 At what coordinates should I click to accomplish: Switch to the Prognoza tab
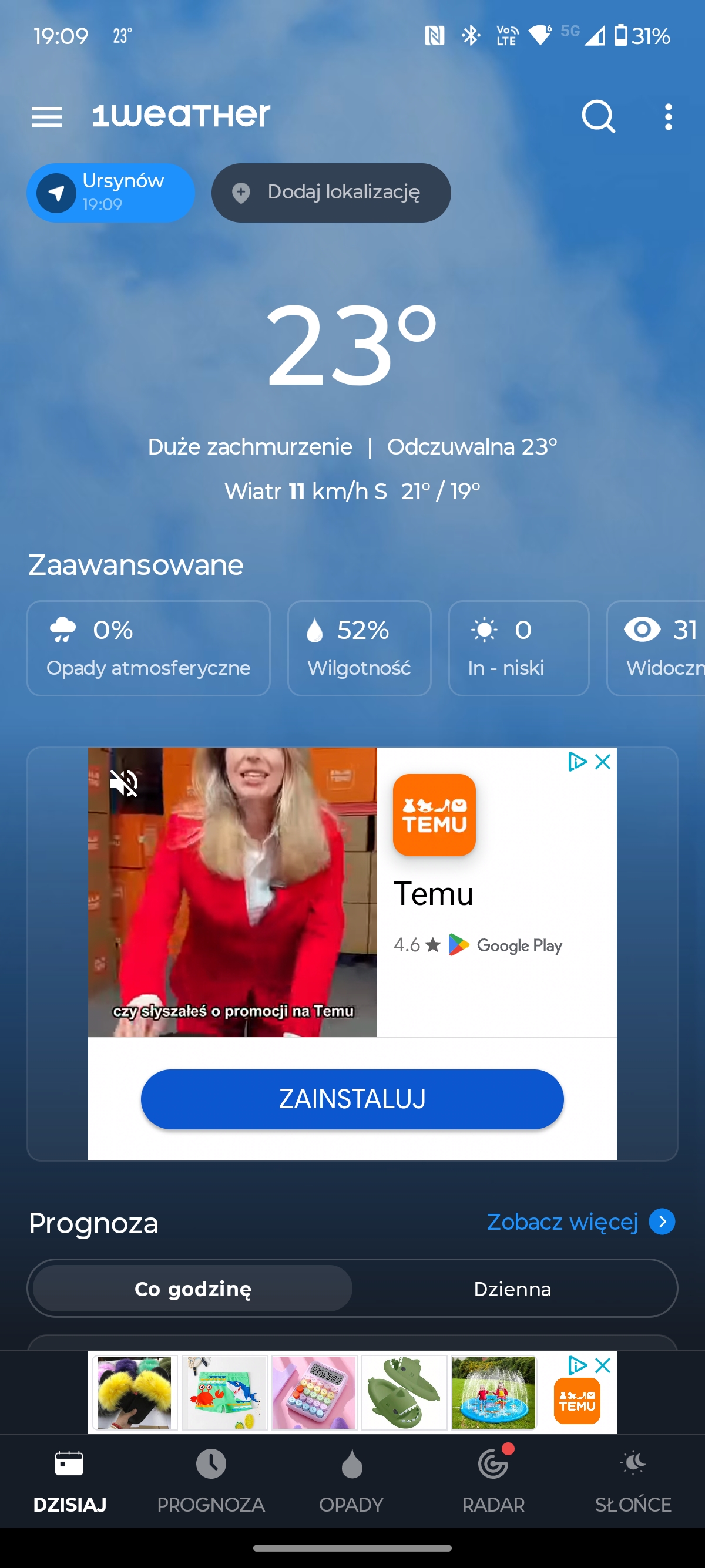coord(211,1482)
